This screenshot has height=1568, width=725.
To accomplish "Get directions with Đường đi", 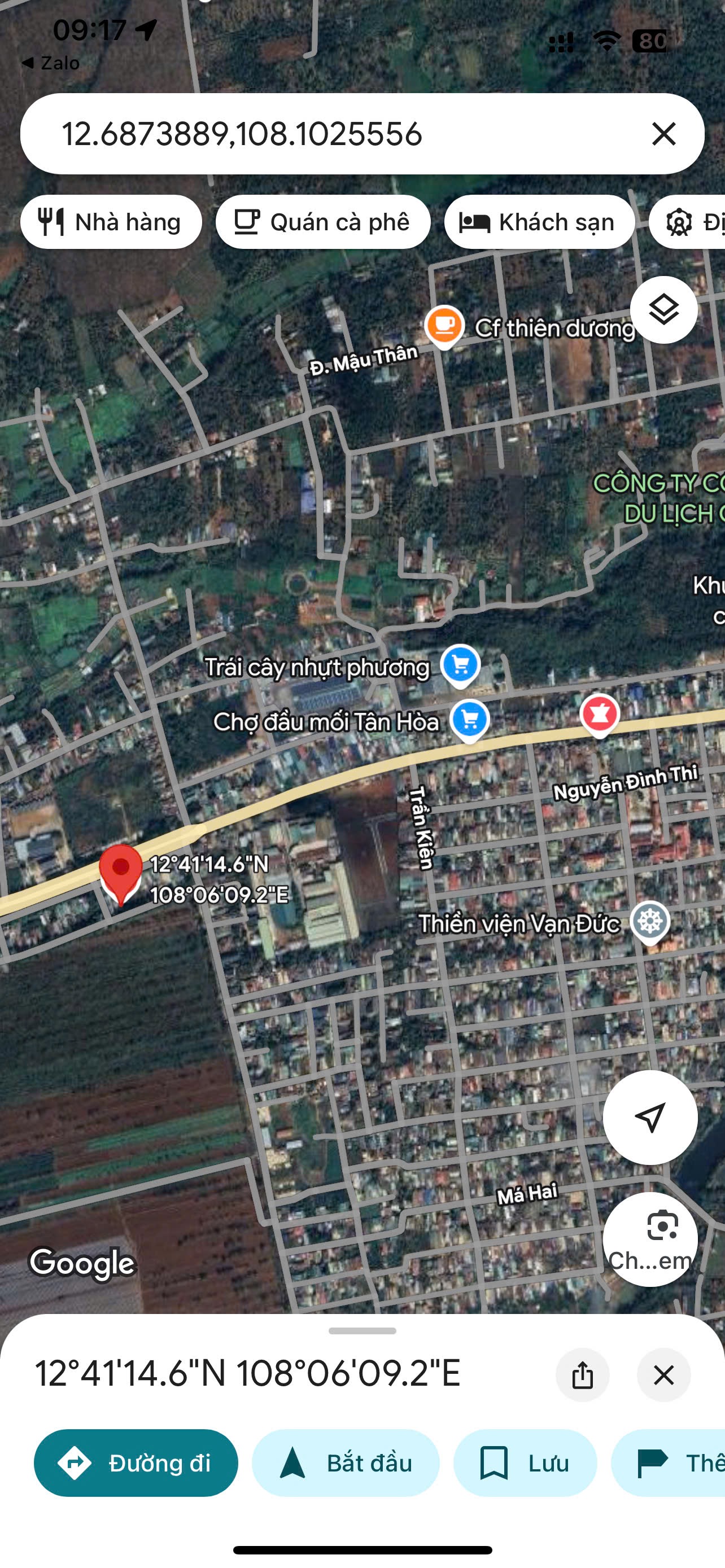I will click(136, 1462).
